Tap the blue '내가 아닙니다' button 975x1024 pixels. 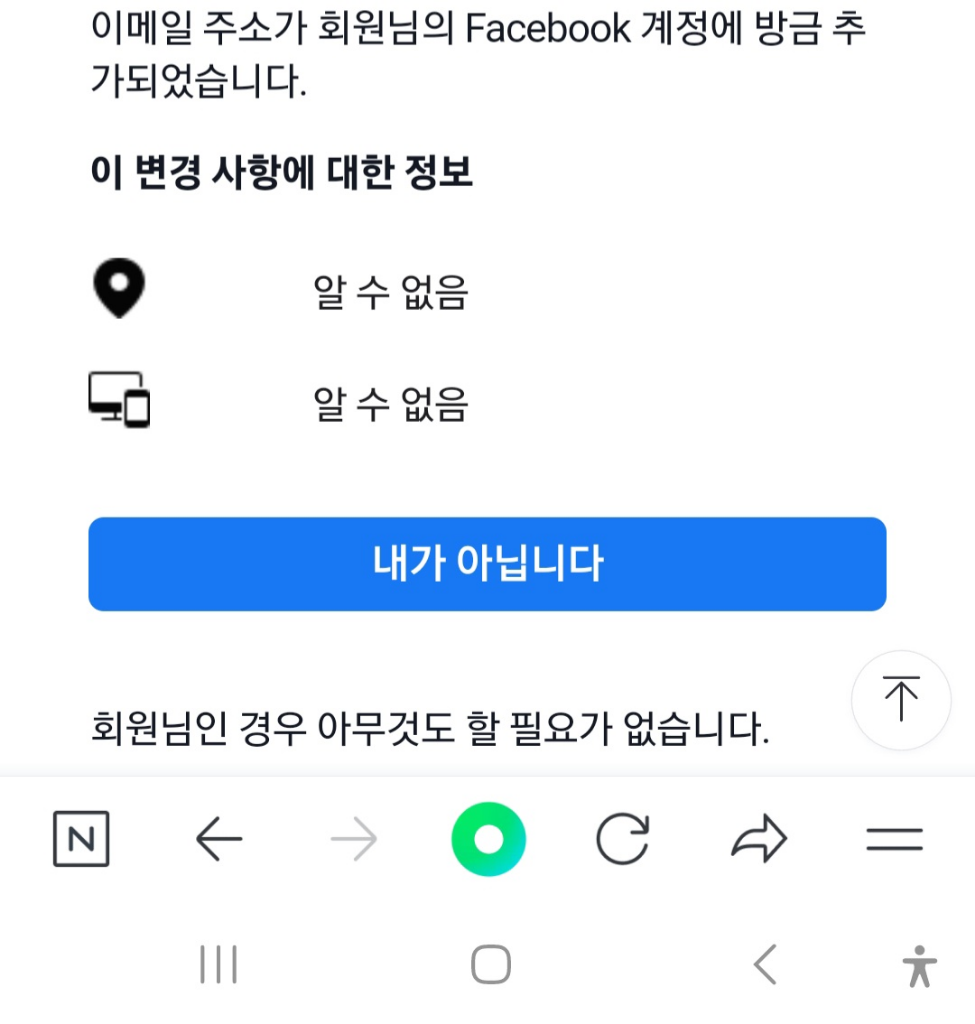(x=487, y=564)
